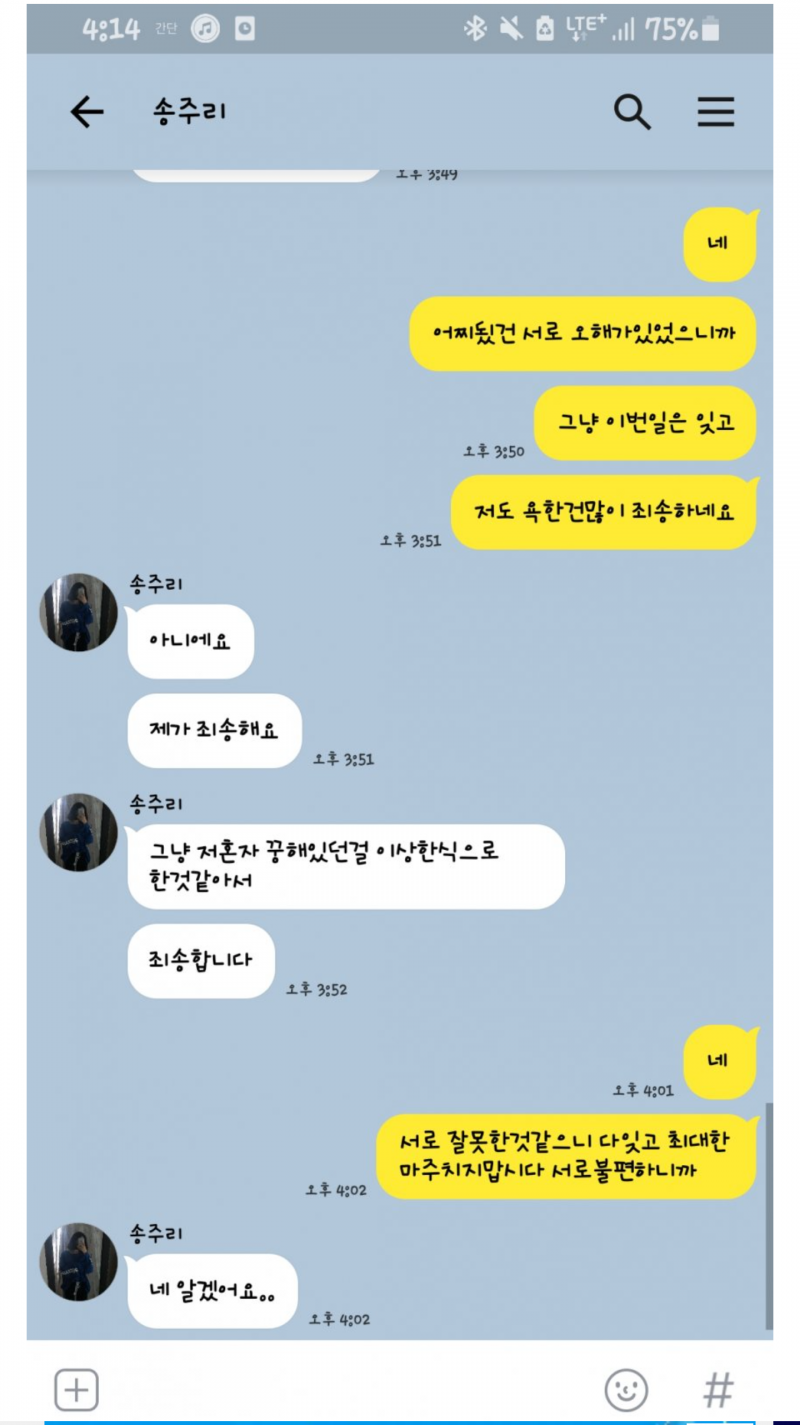Tap the hashtag search icon
The width and height of the screenshot is (800, 1425).
tap(718, 1390)
